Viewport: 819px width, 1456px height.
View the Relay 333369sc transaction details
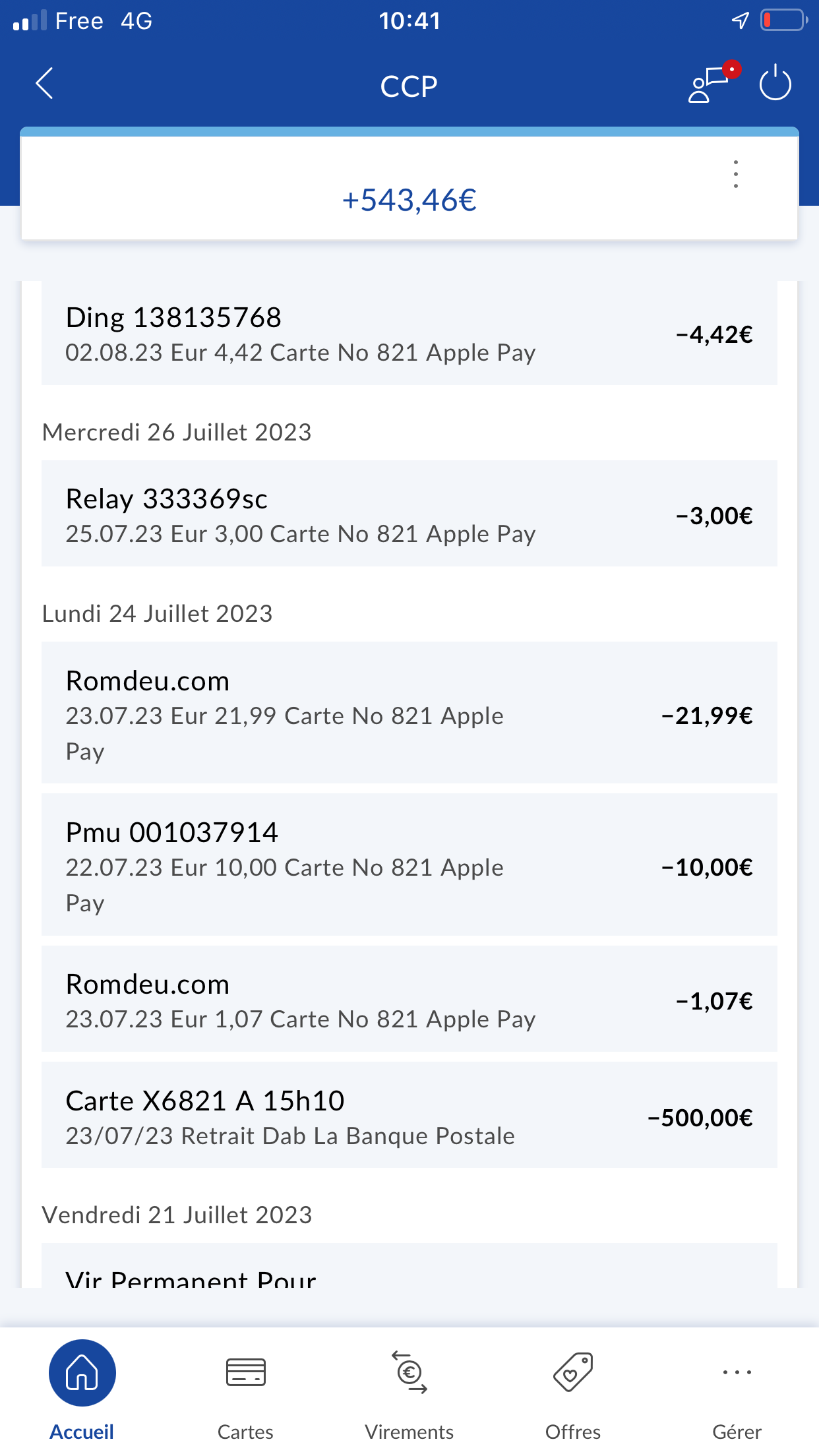[409, 514]
